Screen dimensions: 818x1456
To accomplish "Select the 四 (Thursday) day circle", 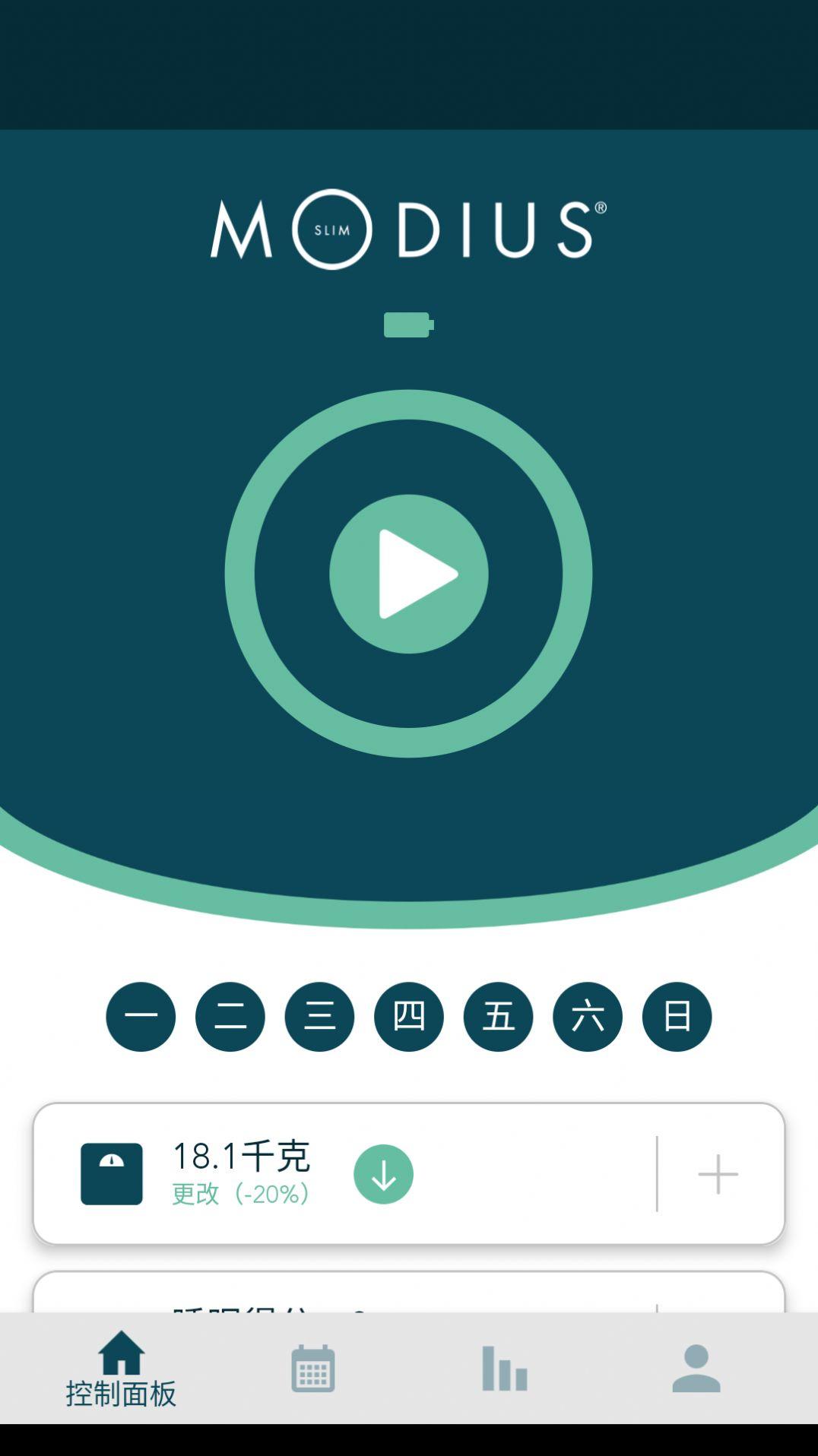I will coord(409,1017).
